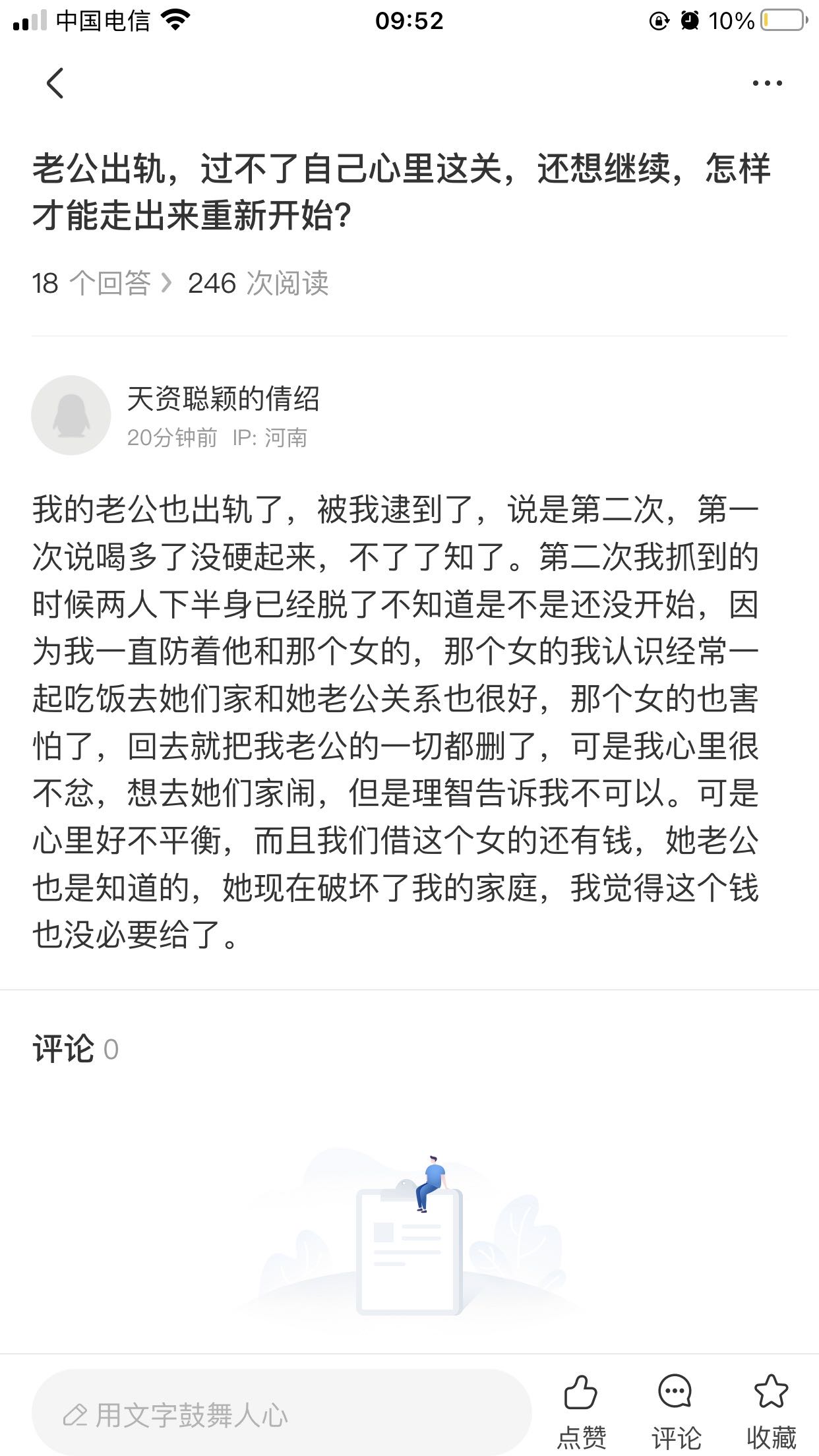This screenshot has width=819, height=1456.
Task: Like this answer with 点赞
Action: (x=581, y=1412)
